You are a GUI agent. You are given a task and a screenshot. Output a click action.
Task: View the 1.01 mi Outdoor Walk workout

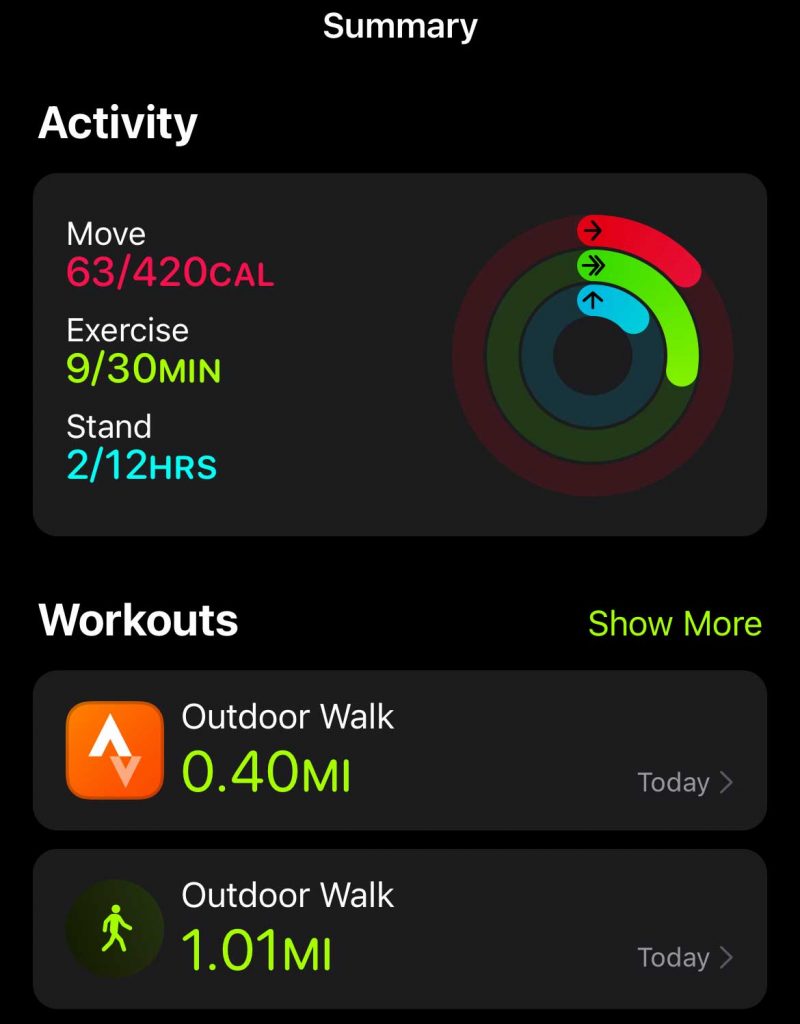(x=400, y=929)
